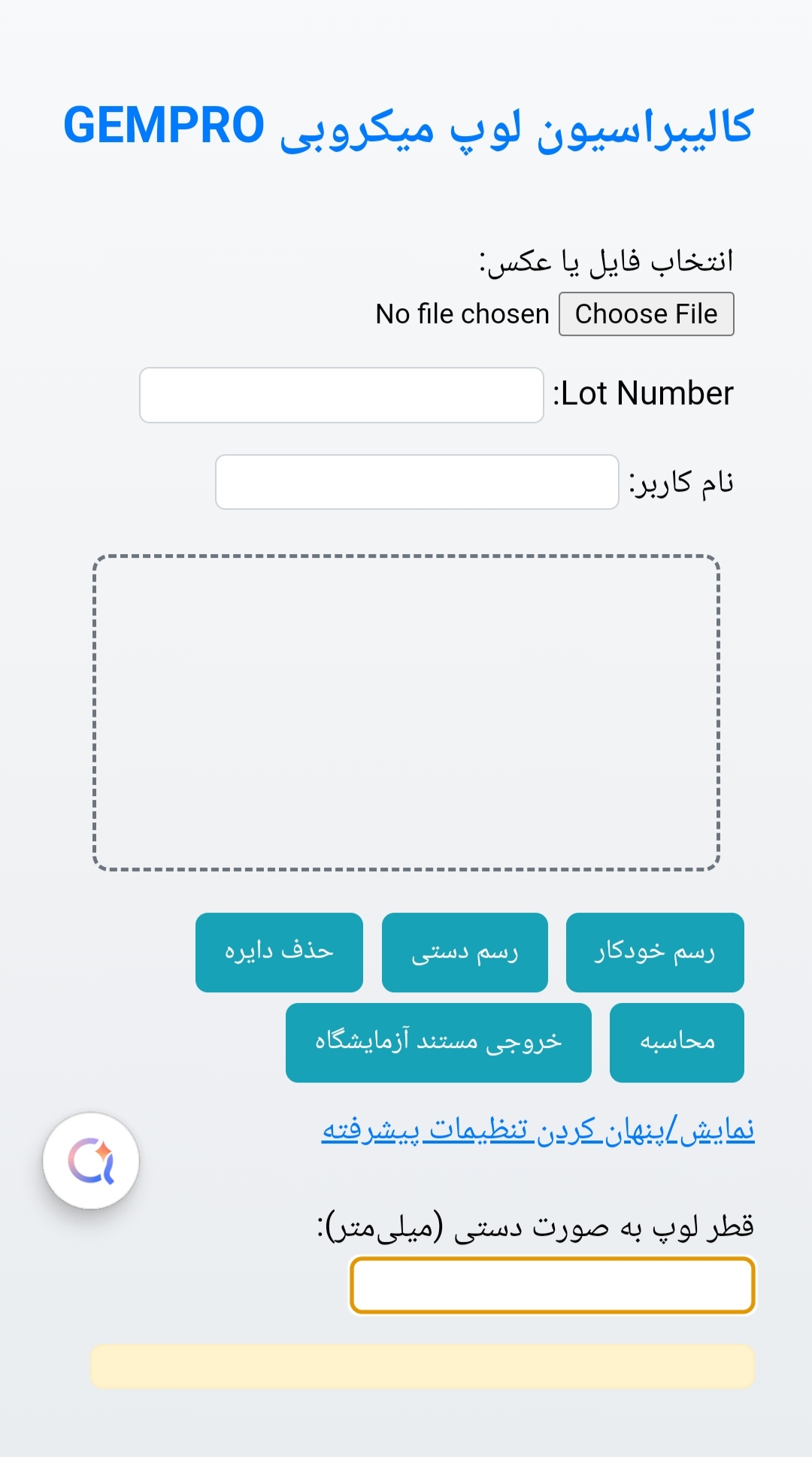Select the نام کاربر input field
The width and height of the screenshot is (812, 1457).
(417, 482)
